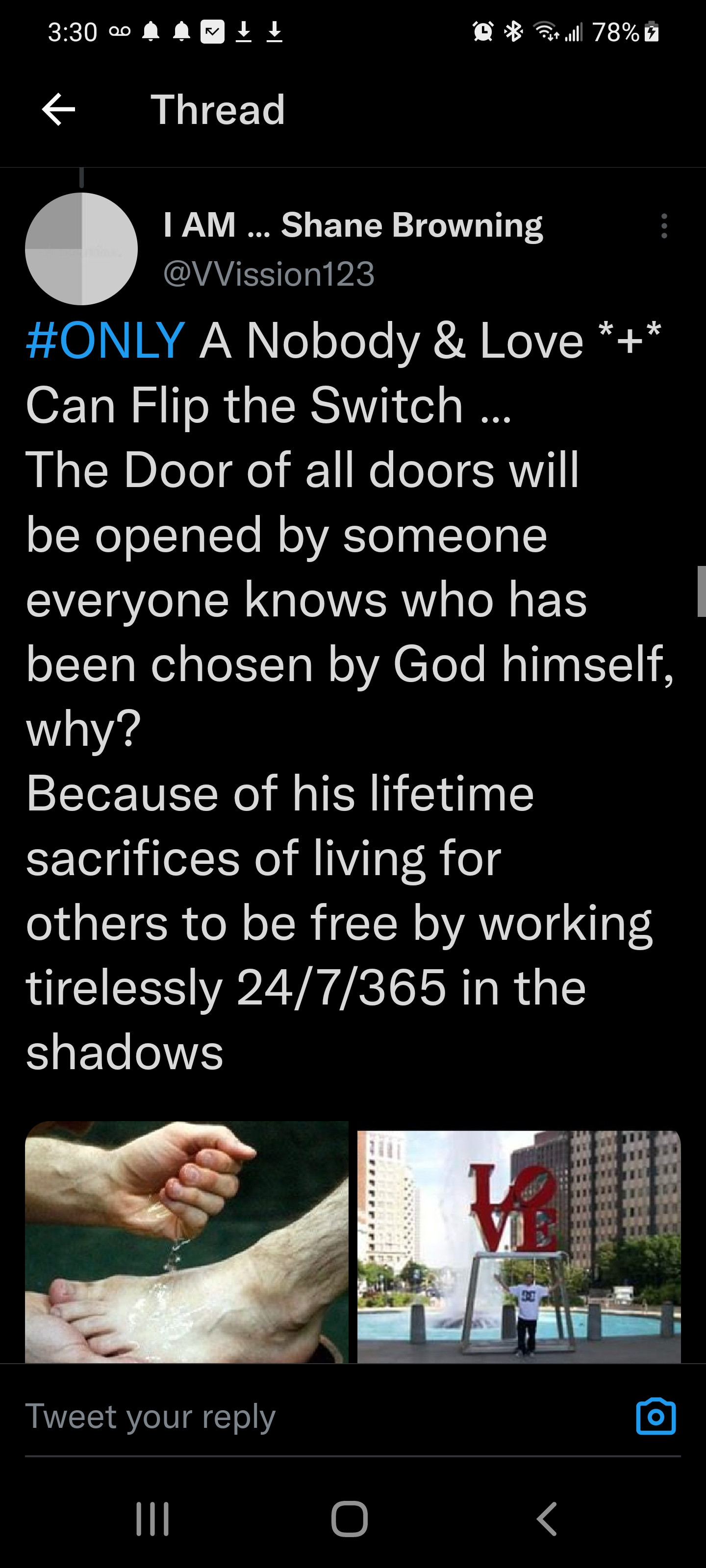View the @VVission123 profile handle
The width and height of the screenshot is (706, 1568).
[269, 274]
